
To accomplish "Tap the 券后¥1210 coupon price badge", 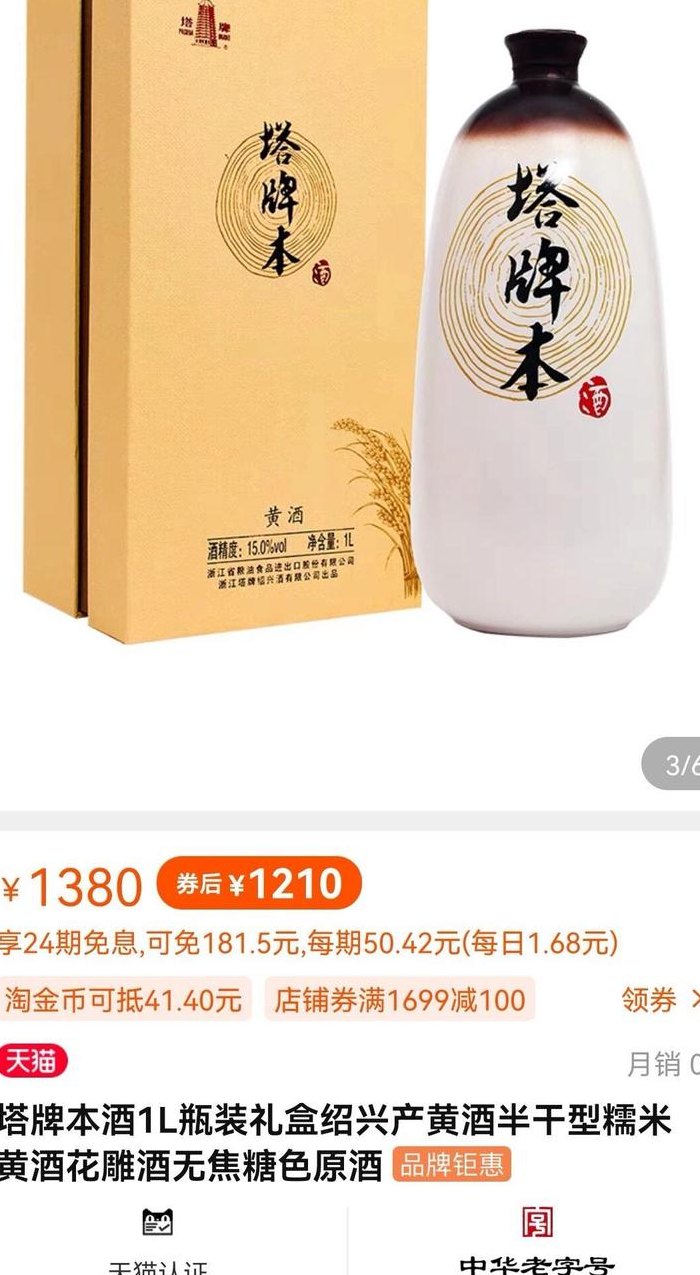I will coord(258,884).
